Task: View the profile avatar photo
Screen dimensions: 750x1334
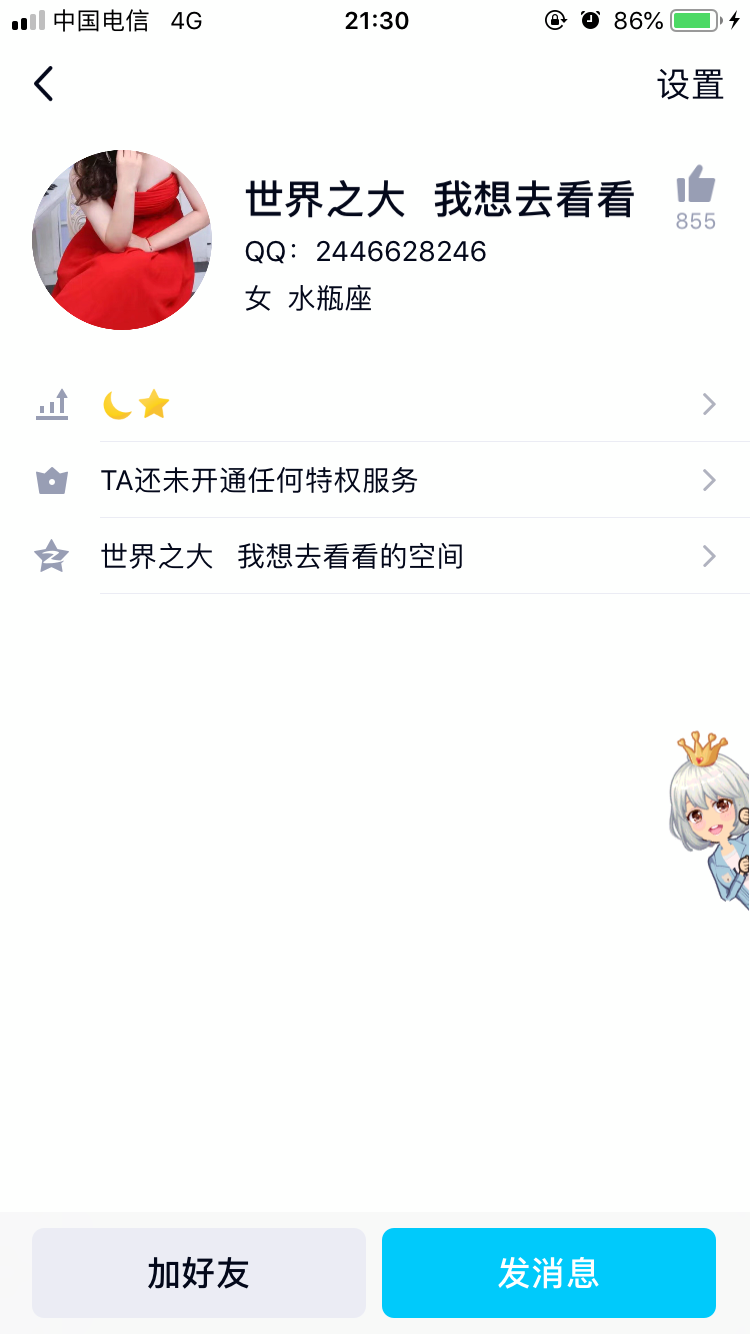Action: (122, 240)
